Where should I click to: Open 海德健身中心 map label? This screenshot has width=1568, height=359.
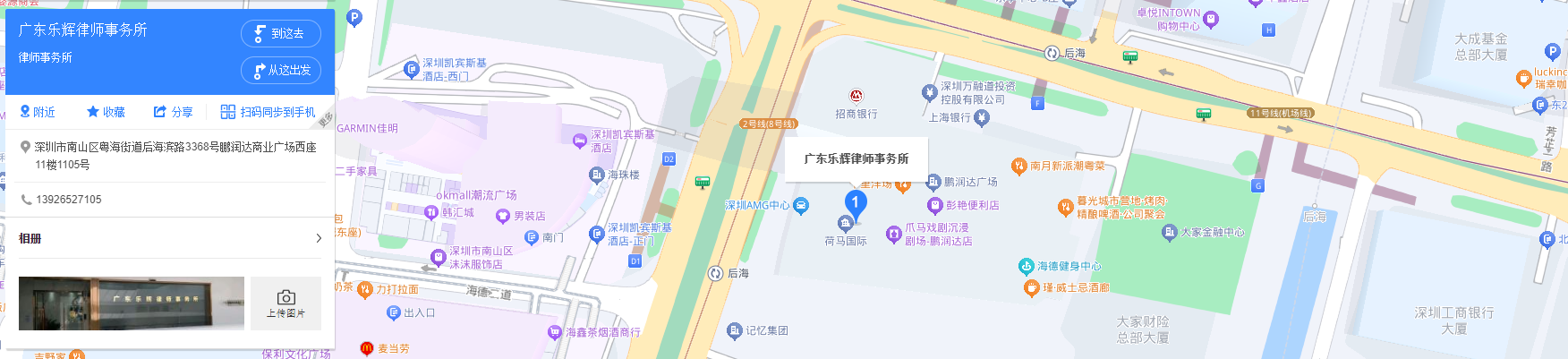point(1027,266)
